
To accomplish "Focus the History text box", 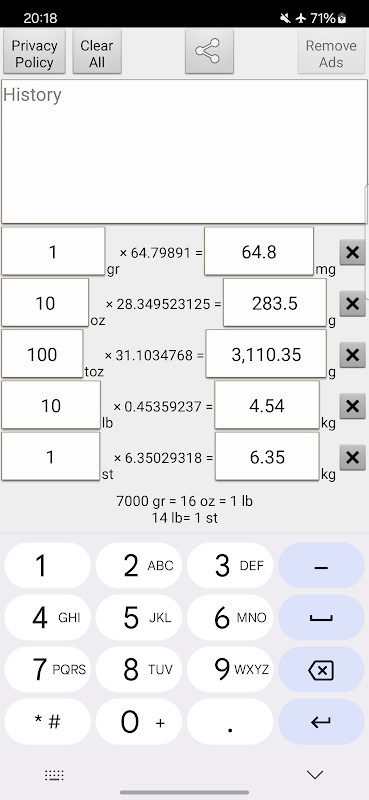I will point(184,151).
